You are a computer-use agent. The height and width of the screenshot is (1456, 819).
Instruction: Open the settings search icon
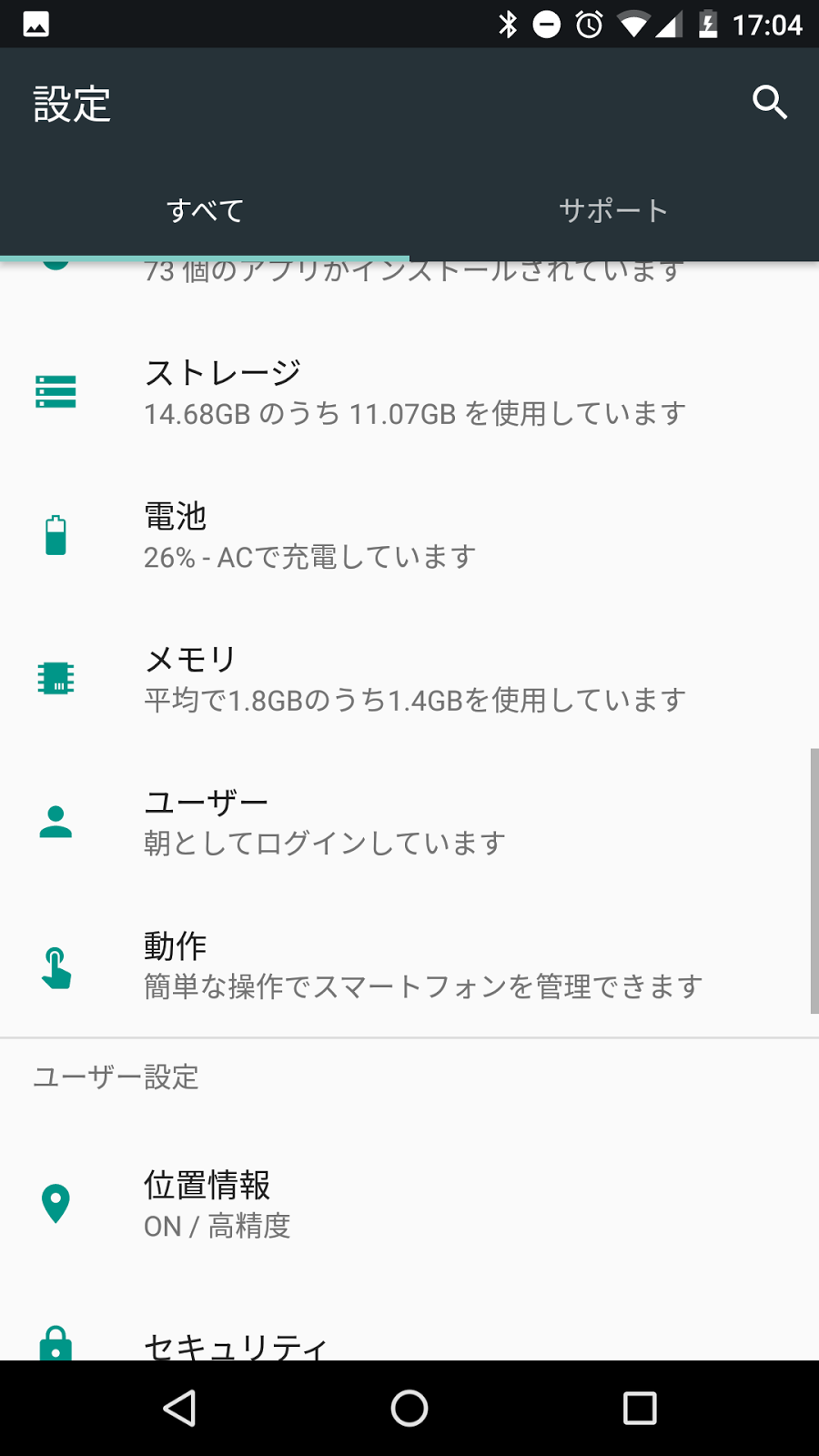tap(769, 103)
